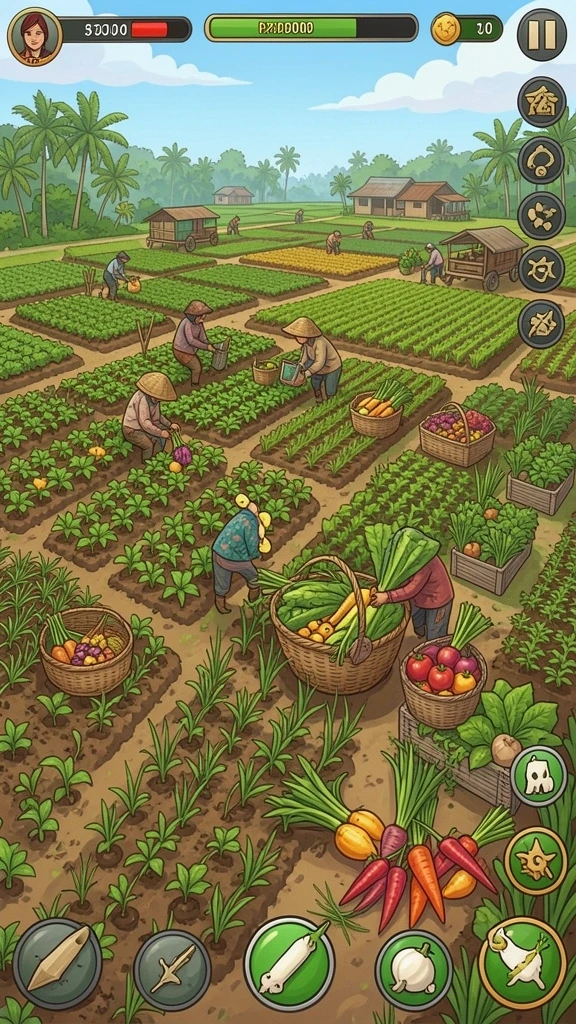Open the player avatar profile
576x1024 pixels.
(35, 36)
